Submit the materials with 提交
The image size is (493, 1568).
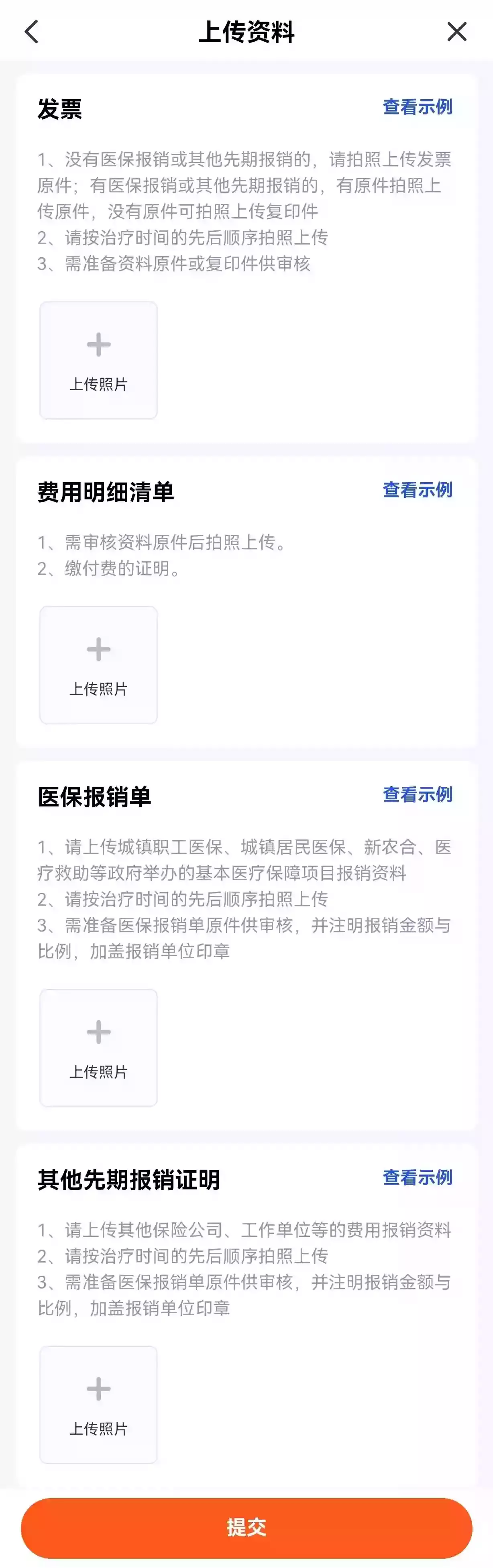246,1527
